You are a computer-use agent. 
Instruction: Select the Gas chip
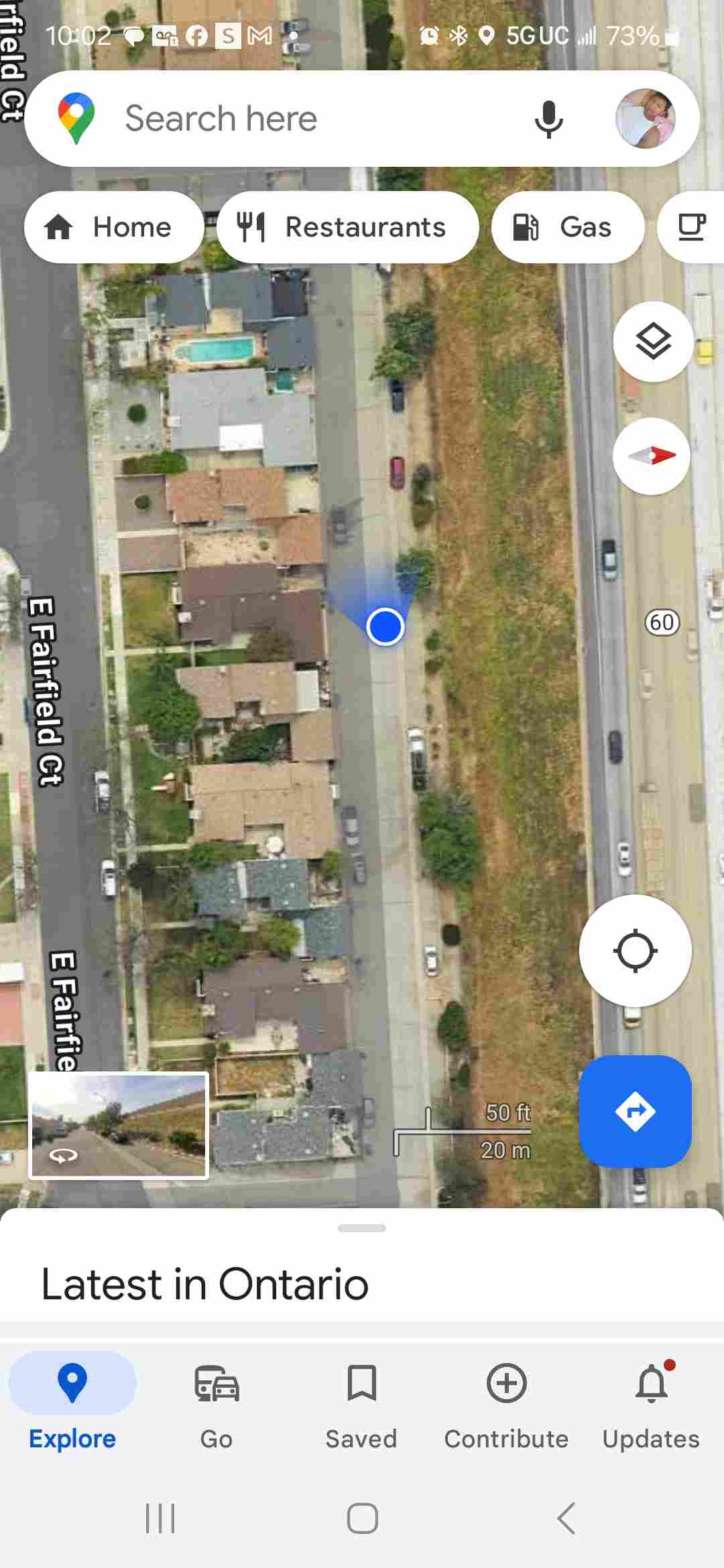tap(568, 227)
